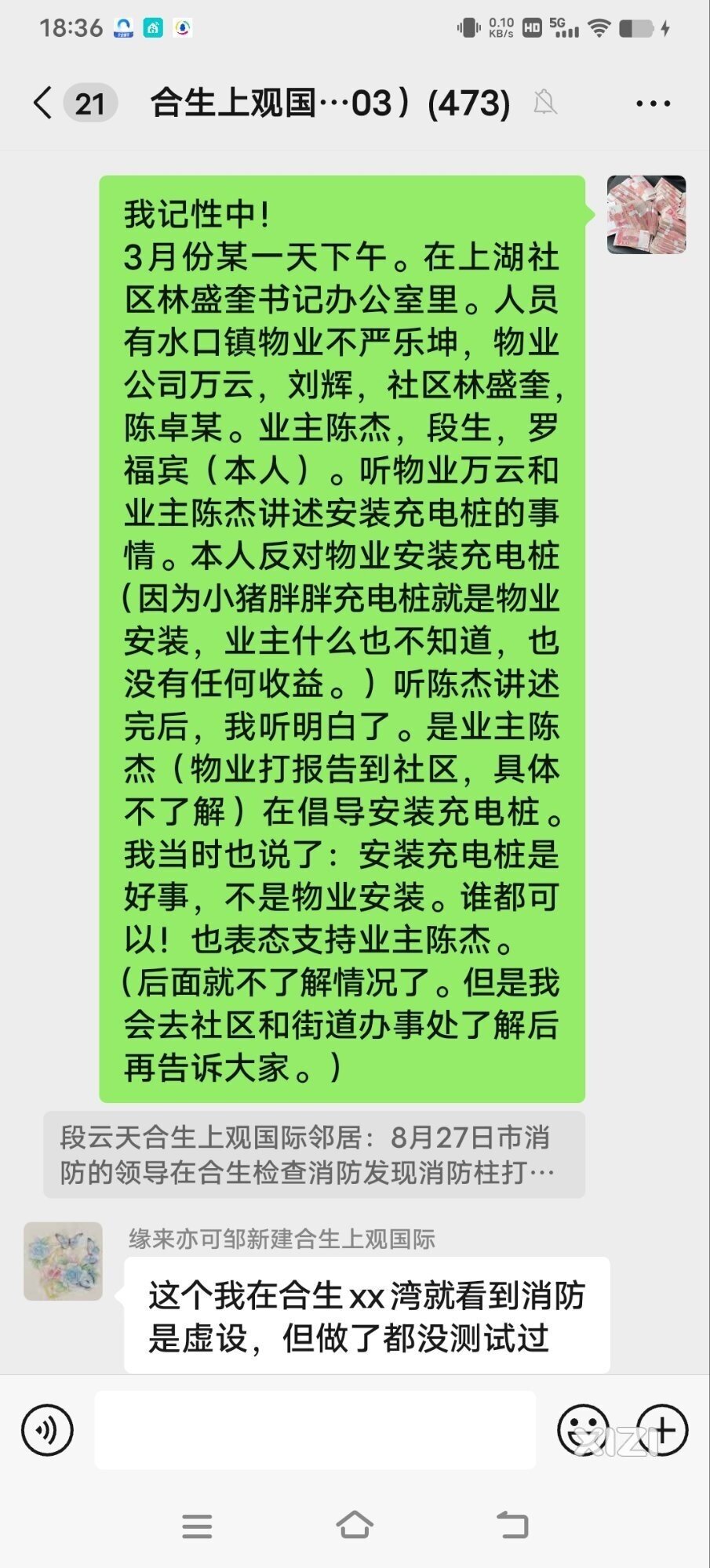Tap the message text field
Viewport: 710px width, 1568px height.
[315, 1430]
